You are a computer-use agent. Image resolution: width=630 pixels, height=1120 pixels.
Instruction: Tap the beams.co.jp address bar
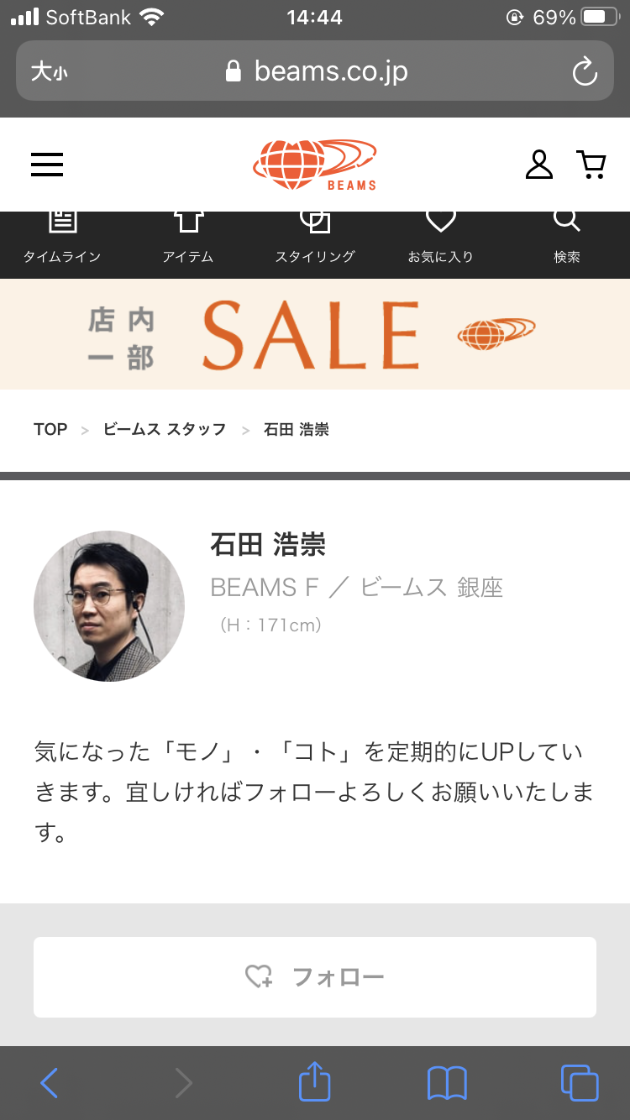pos(318,71)
